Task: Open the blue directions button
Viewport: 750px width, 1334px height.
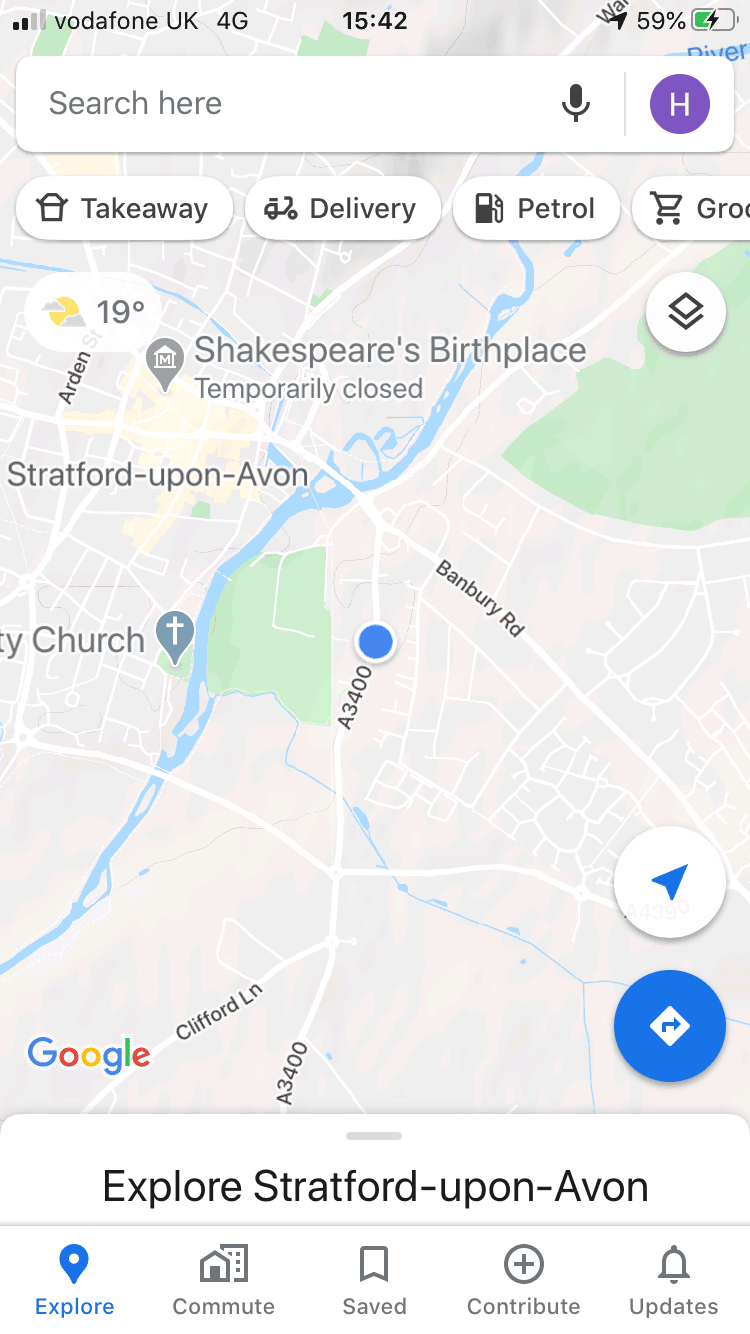Action: [x=670, y=1026]
